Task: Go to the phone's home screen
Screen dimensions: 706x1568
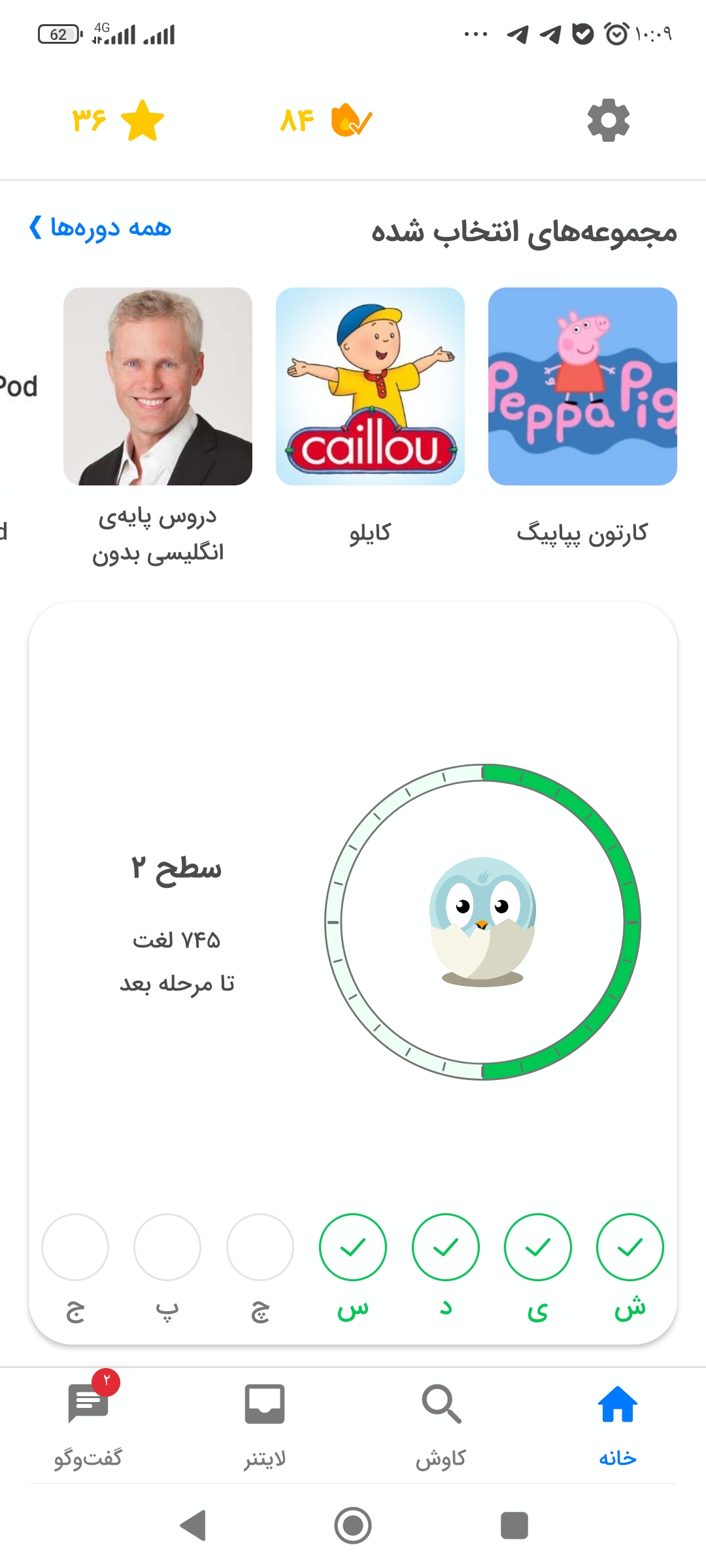Action: pyautogui.click(x=353, y=1526)
